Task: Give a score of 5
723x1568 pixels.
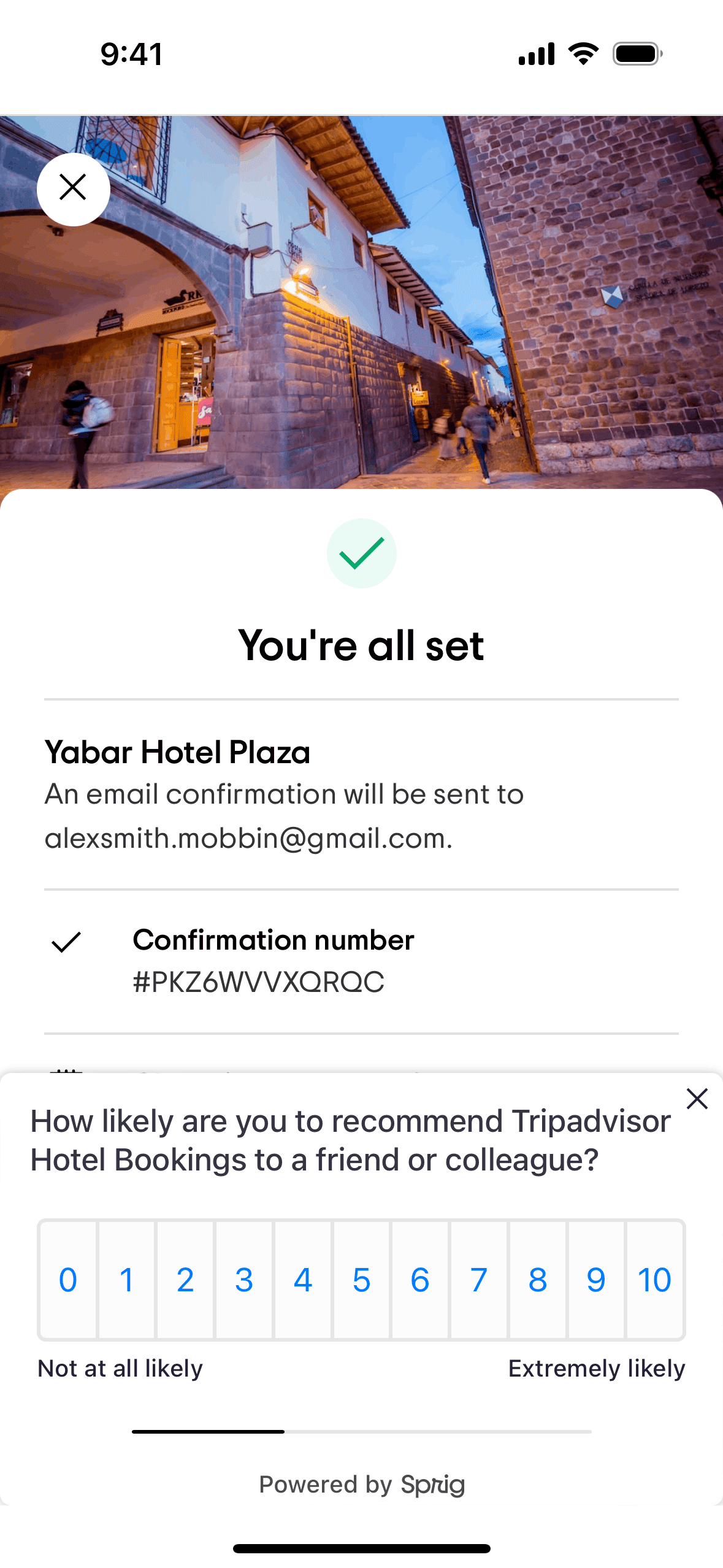Action: [361, 1280]
